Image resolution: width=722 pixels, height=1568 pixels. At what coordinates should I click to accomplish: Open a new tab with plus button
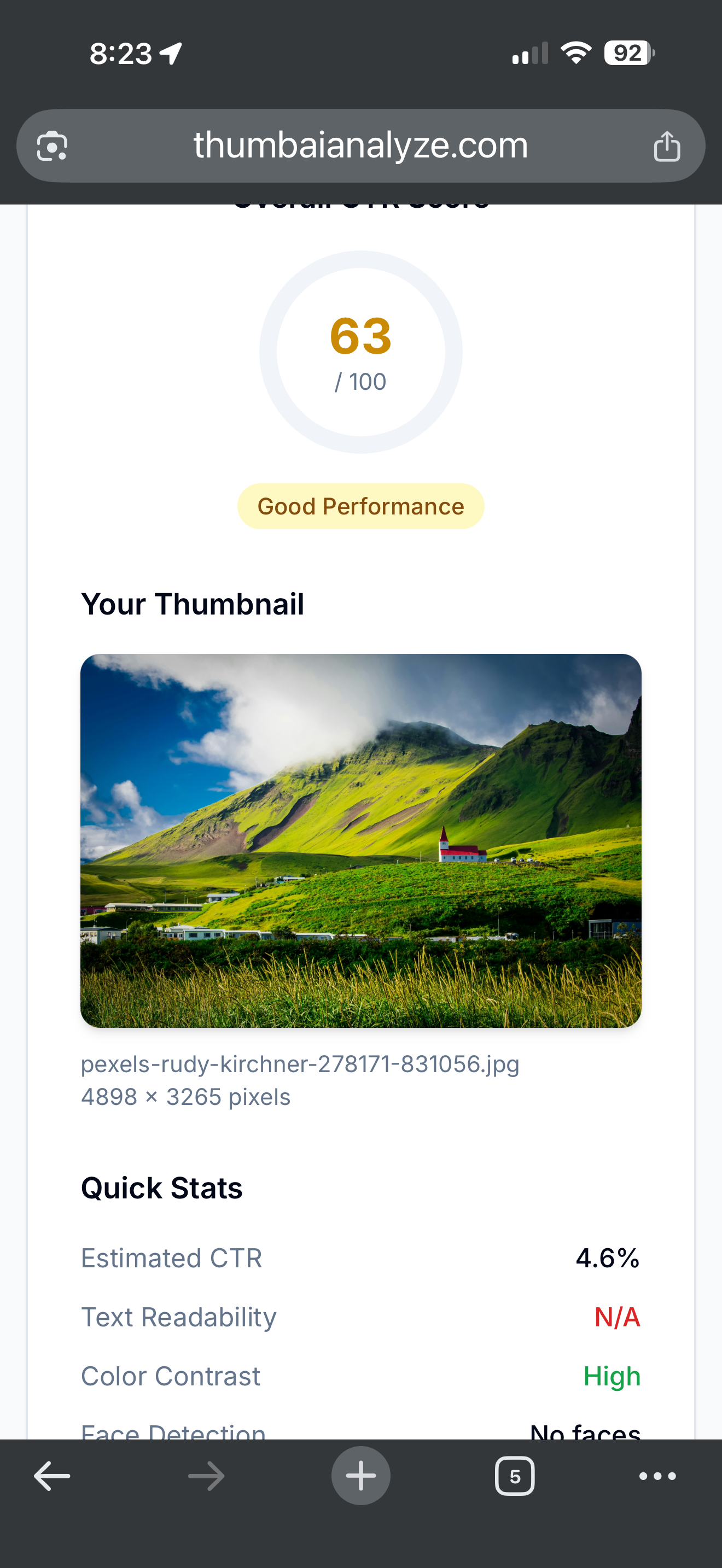pyautogui.click(x=360, y=1476)
